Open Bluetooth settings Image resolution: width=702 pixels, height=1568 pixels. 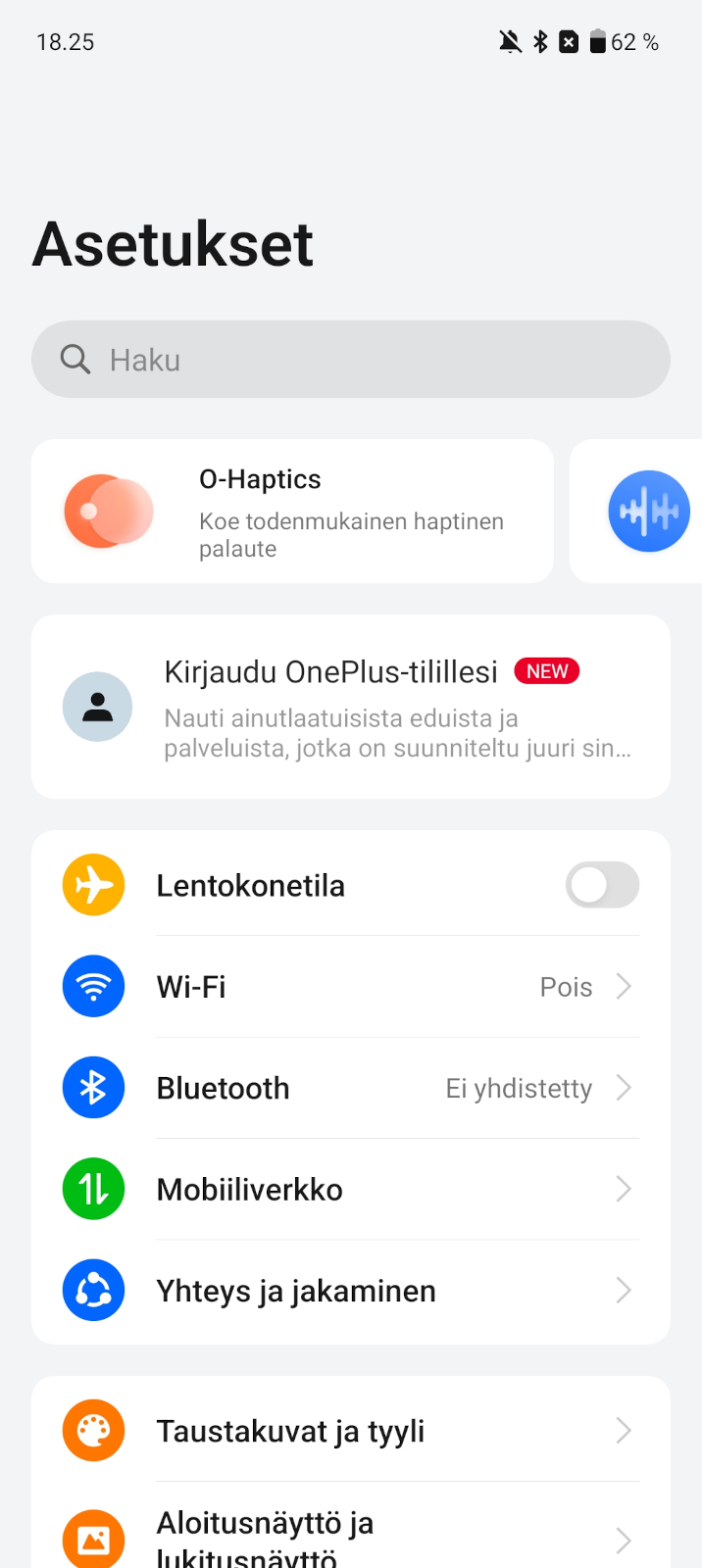(351, 1088)
